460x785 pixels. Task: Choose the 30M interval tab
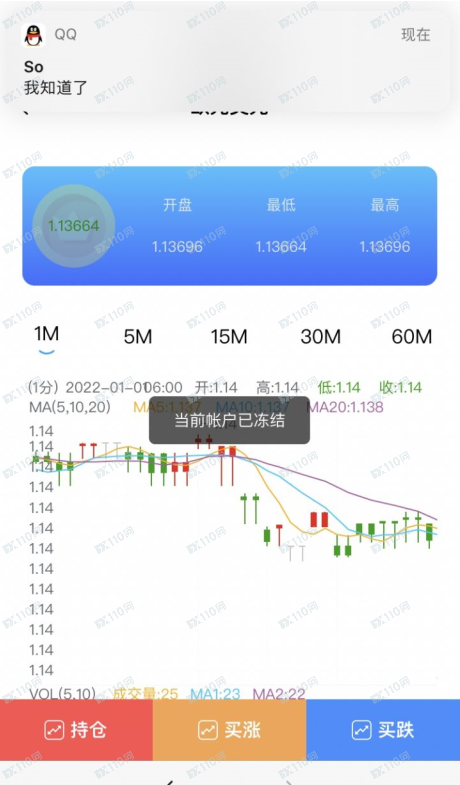pos(320,336)
